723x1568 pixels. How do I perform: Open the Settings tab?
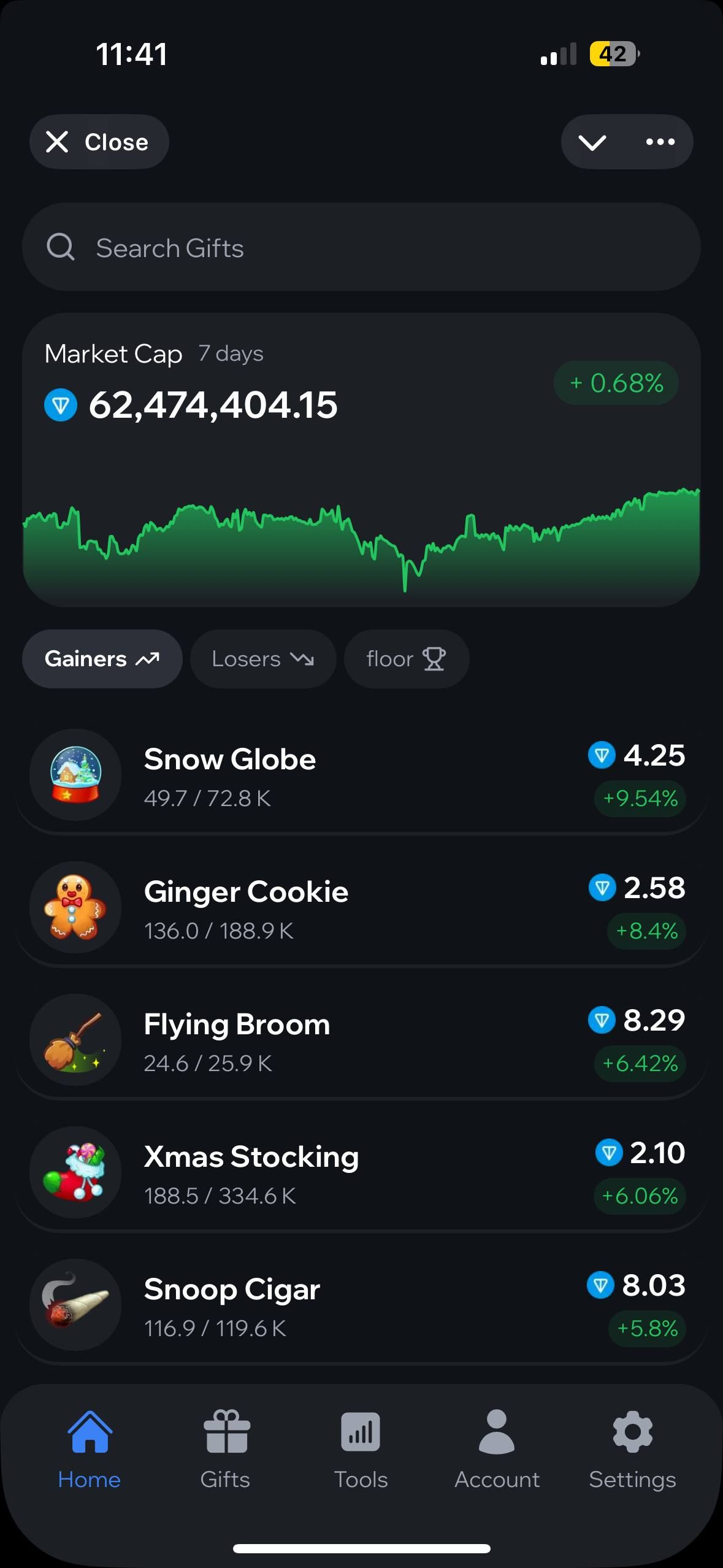(632, 1449)
